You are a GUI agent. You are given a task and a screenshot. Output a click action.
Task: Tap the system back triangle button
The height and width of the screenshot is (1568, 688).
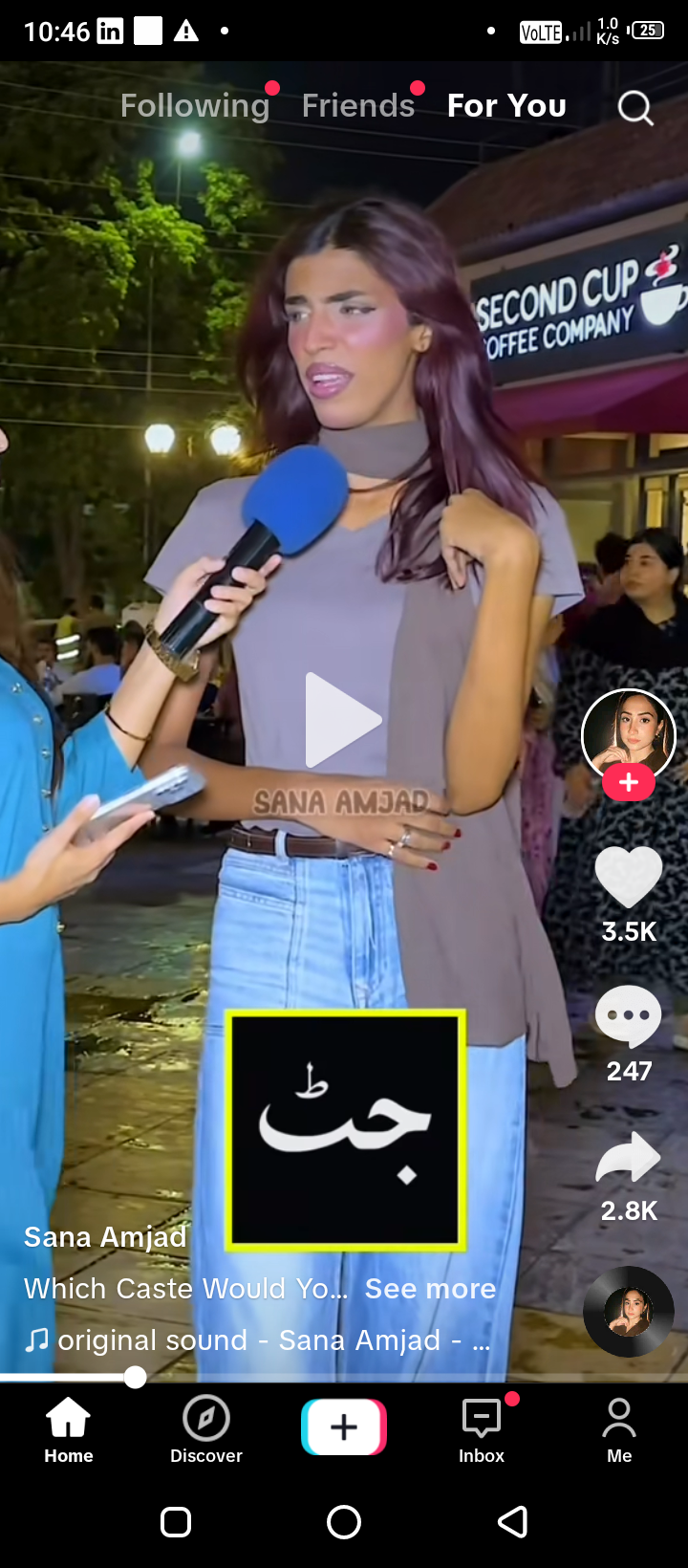513,1522
